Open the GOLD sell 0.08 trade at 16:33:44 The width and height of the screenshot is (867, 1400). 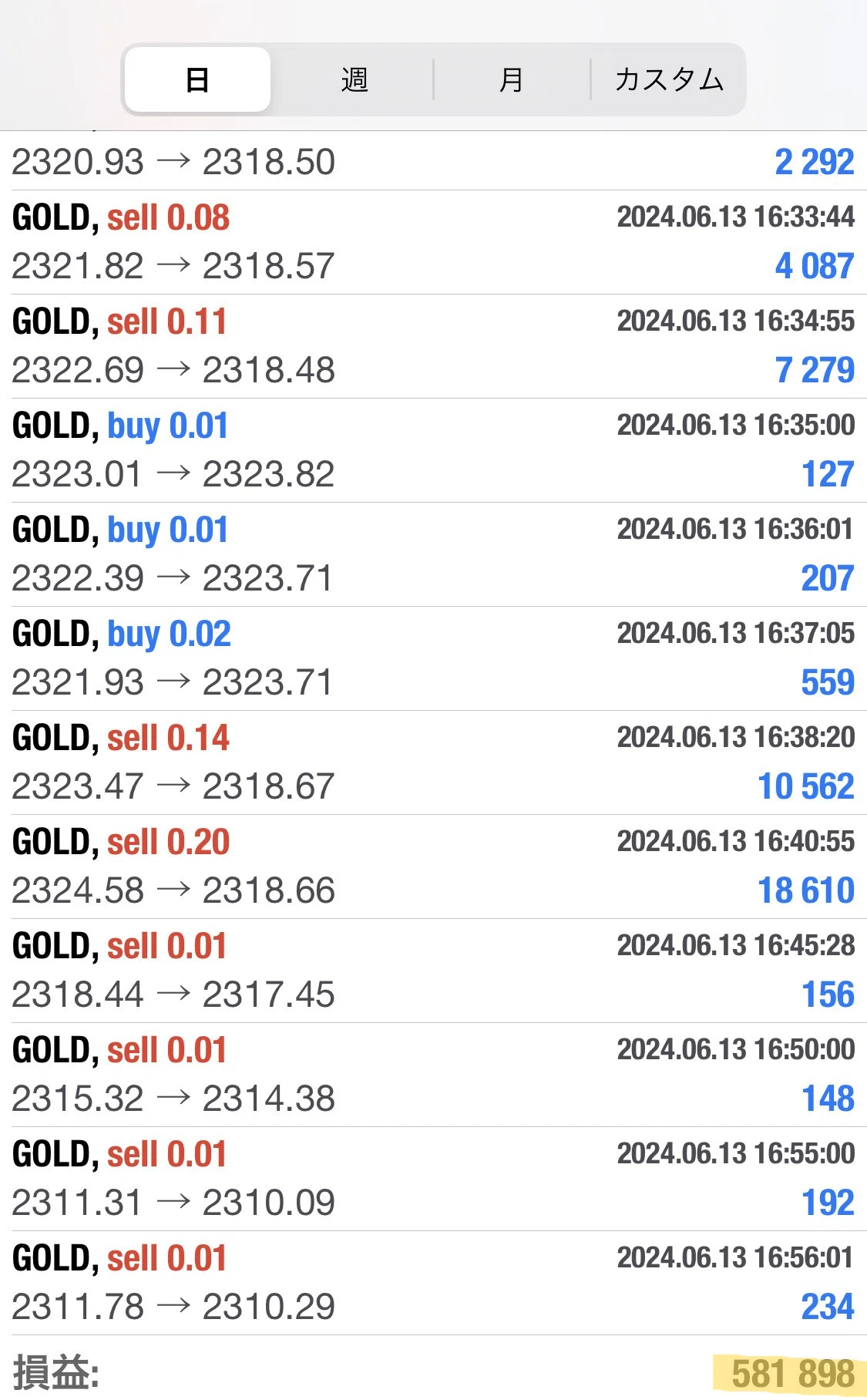click(x=433, y=242)
